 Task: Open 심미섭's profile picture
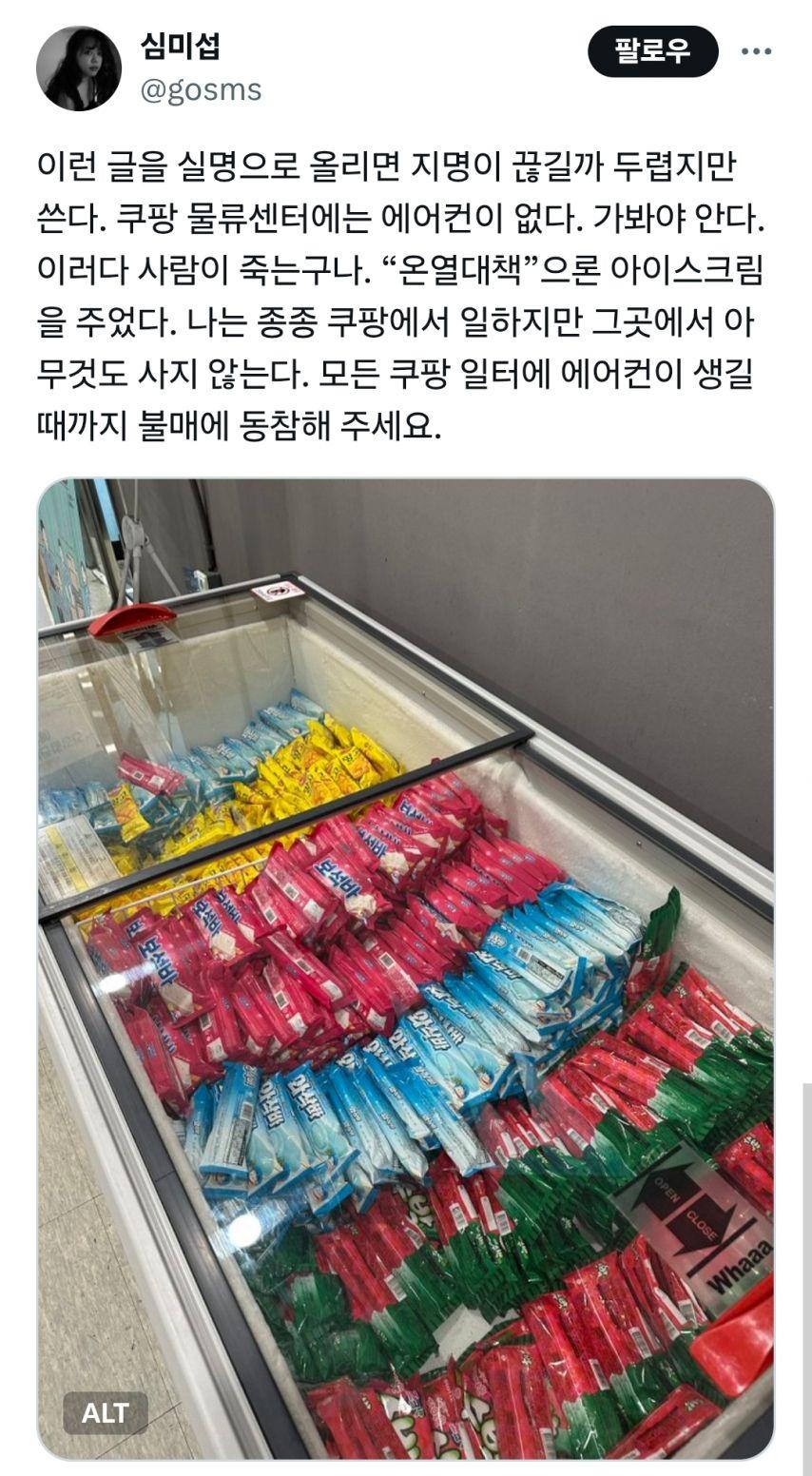pyautogui.click(x=79, y=68)
